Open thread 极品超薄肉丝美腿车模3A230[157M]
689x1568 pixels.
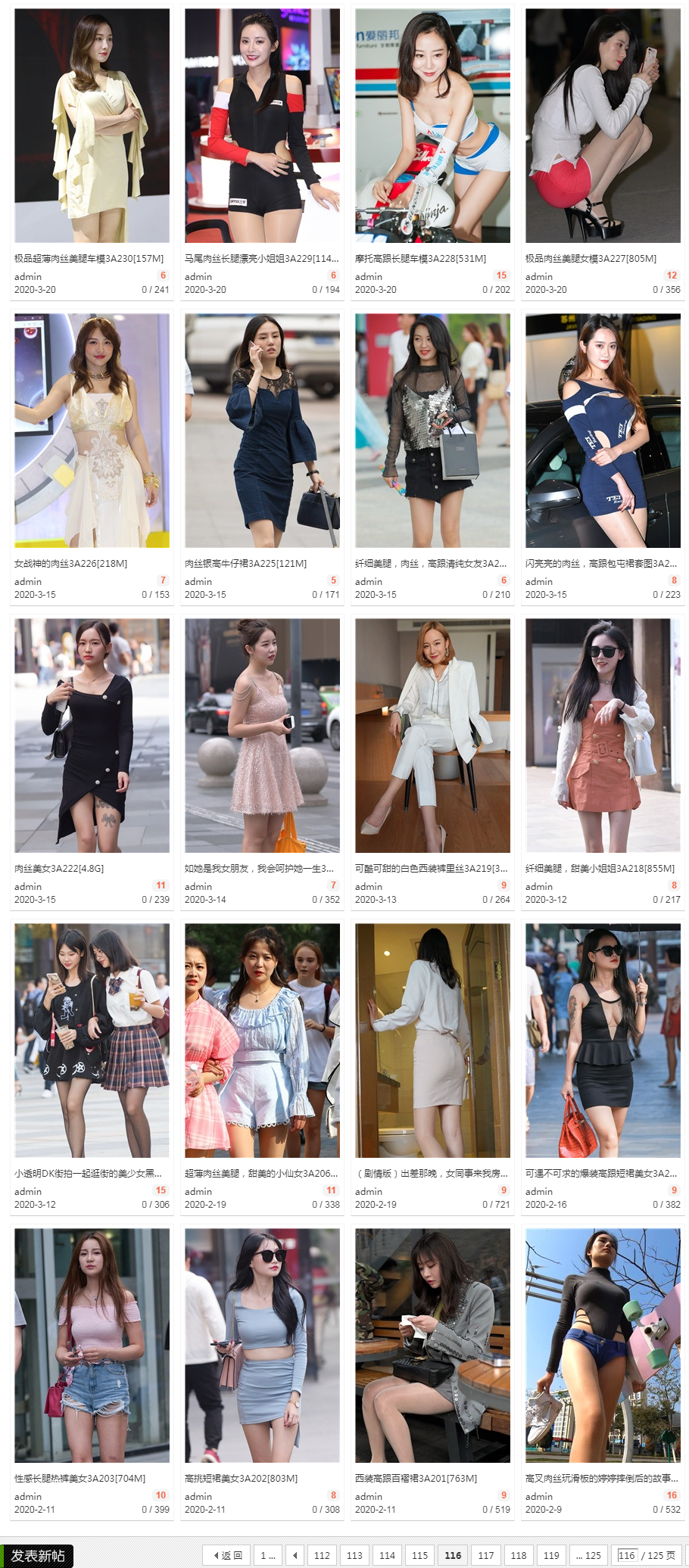(89, 259)
